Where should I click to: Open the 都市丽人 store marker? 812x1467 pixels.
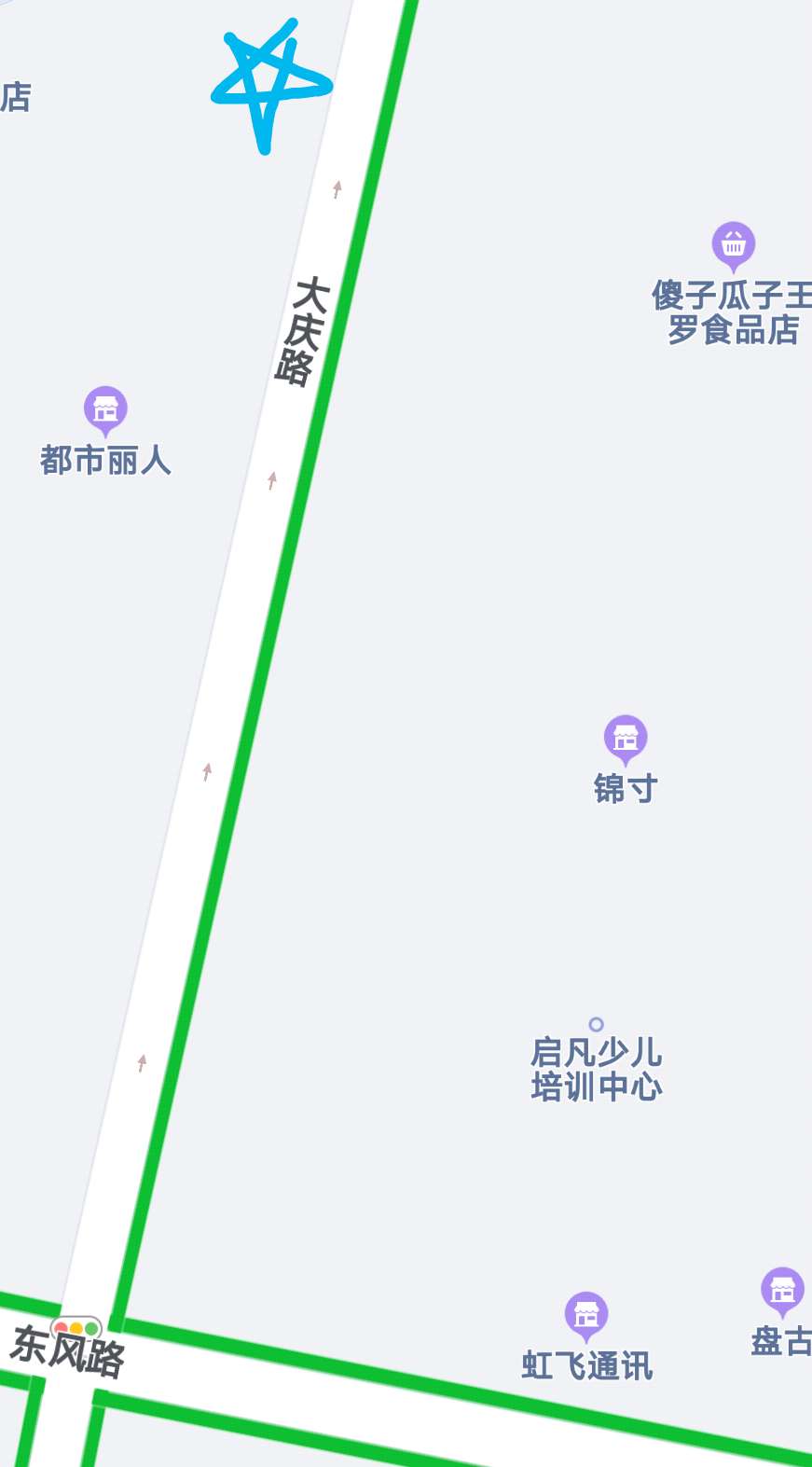(105, 410)
